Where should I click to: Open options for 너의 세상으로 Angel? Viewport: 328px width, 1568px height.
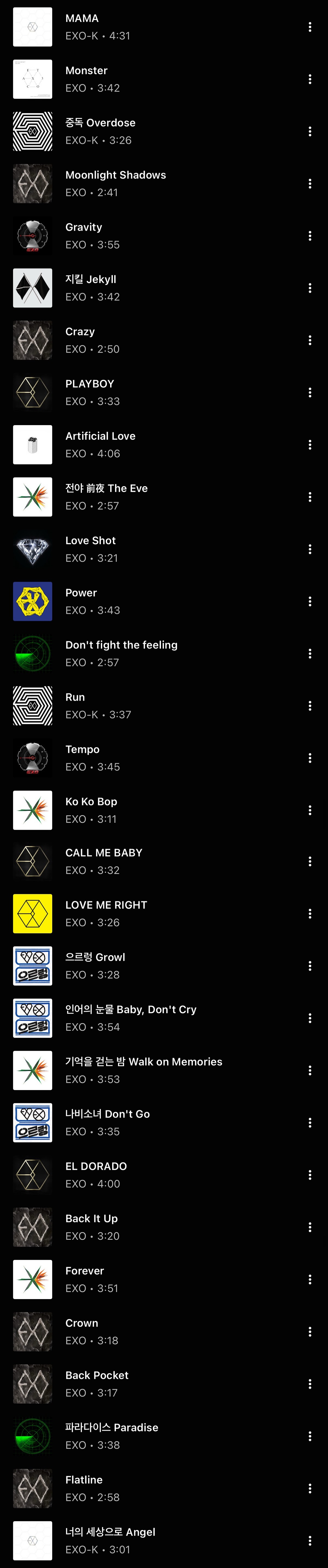[x=310, y=1541]
